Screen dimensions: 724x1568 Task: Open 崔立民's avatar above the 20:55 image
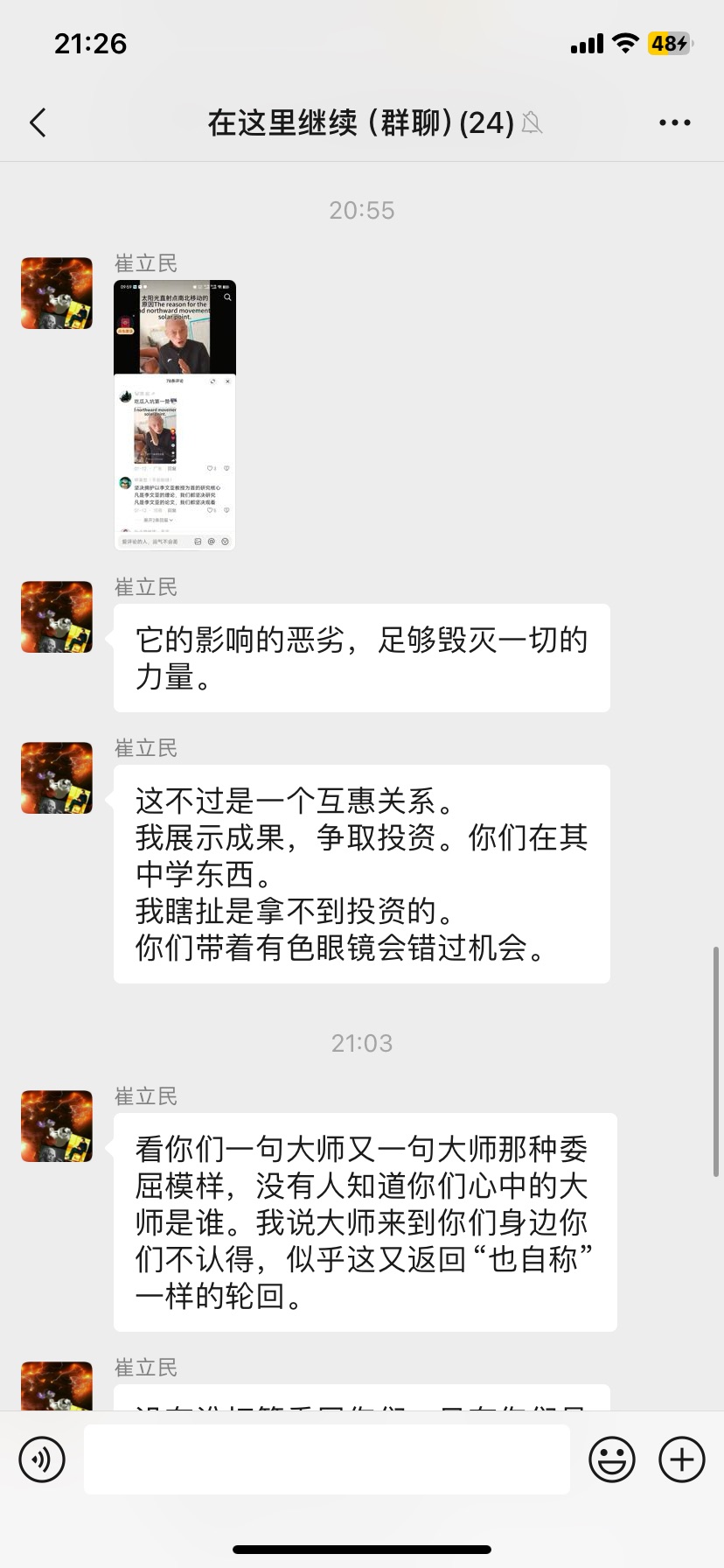point(57,293)
